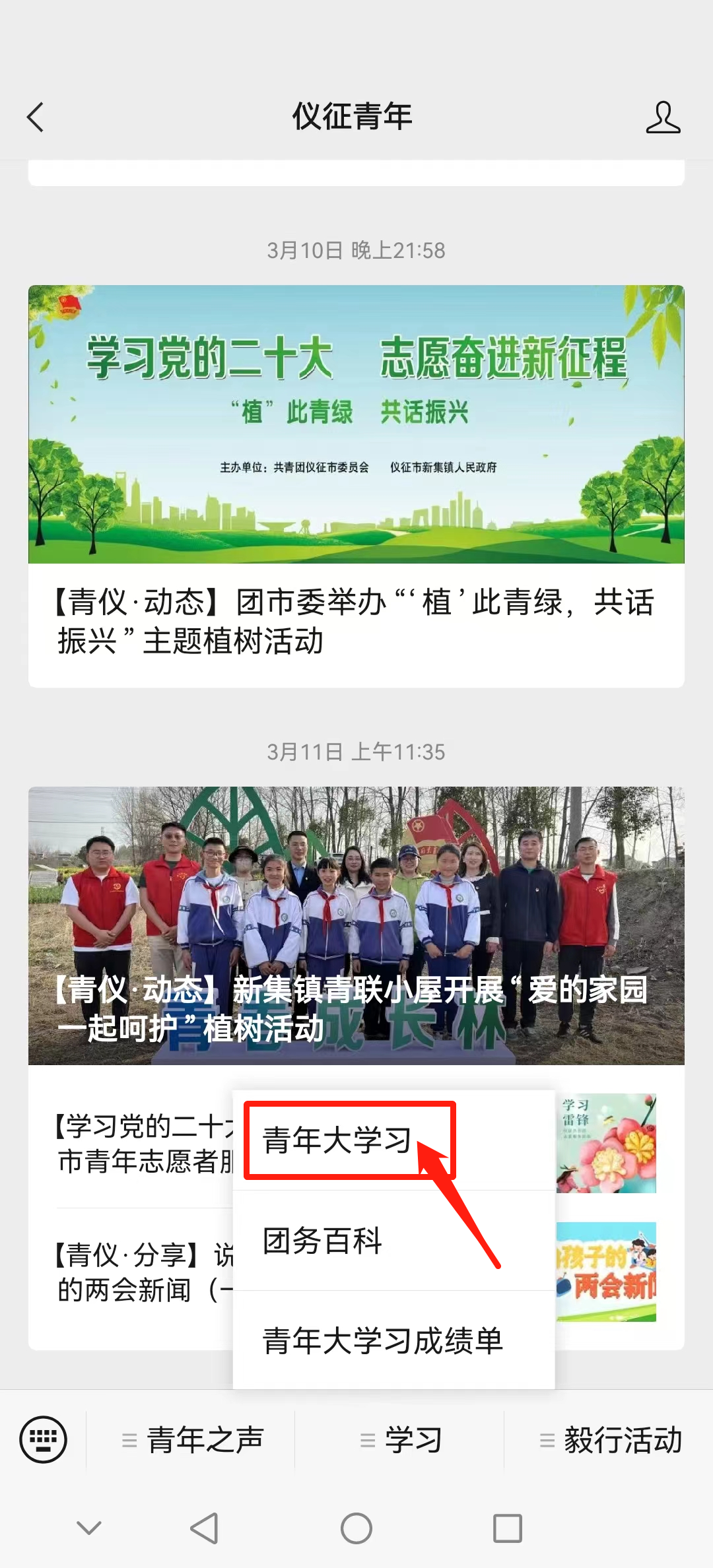Open the 新集镇青联小屋 tree planting article
Image resolution: width=713 pixels, height=1568 pixels.
356,925
